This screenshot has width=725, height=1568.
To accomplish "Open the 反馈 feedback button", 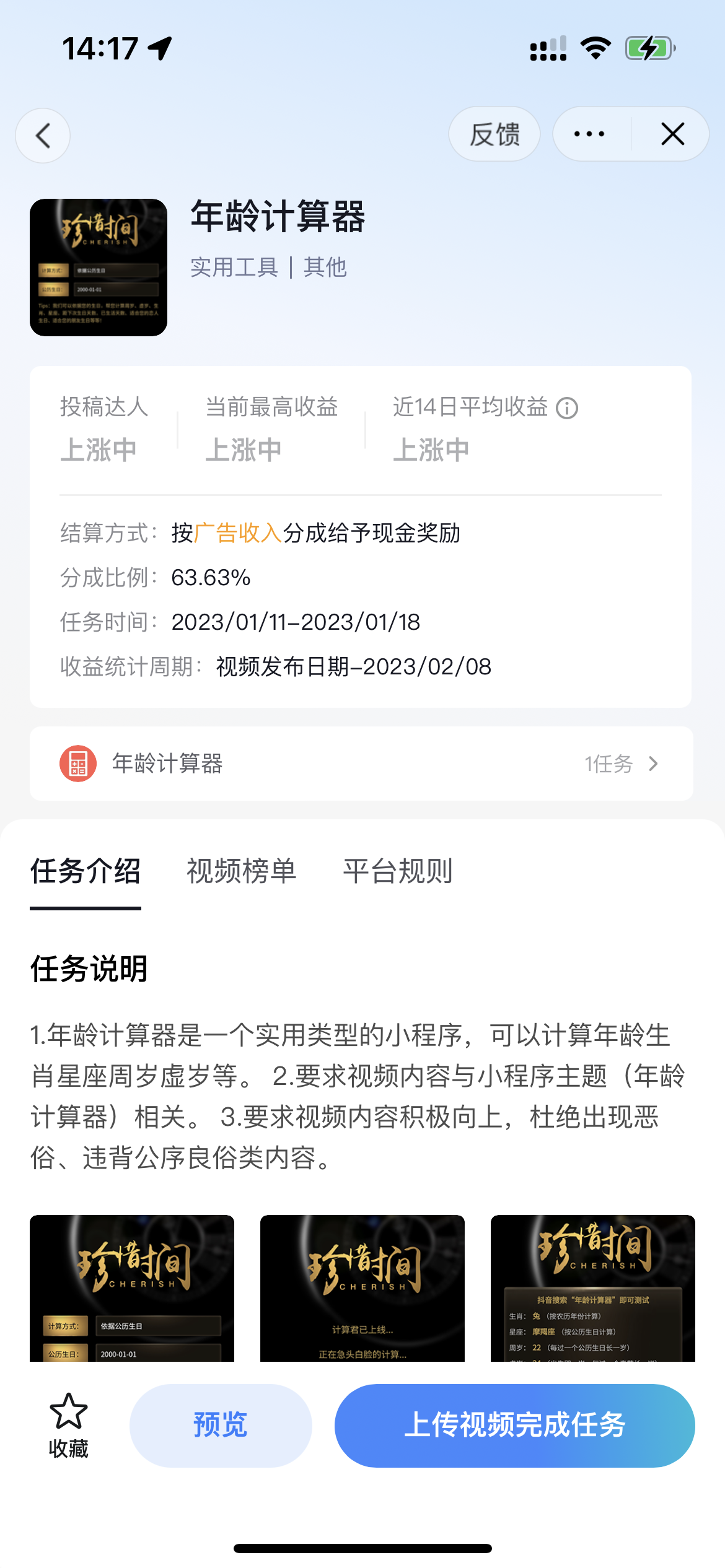I will point(494,134).
